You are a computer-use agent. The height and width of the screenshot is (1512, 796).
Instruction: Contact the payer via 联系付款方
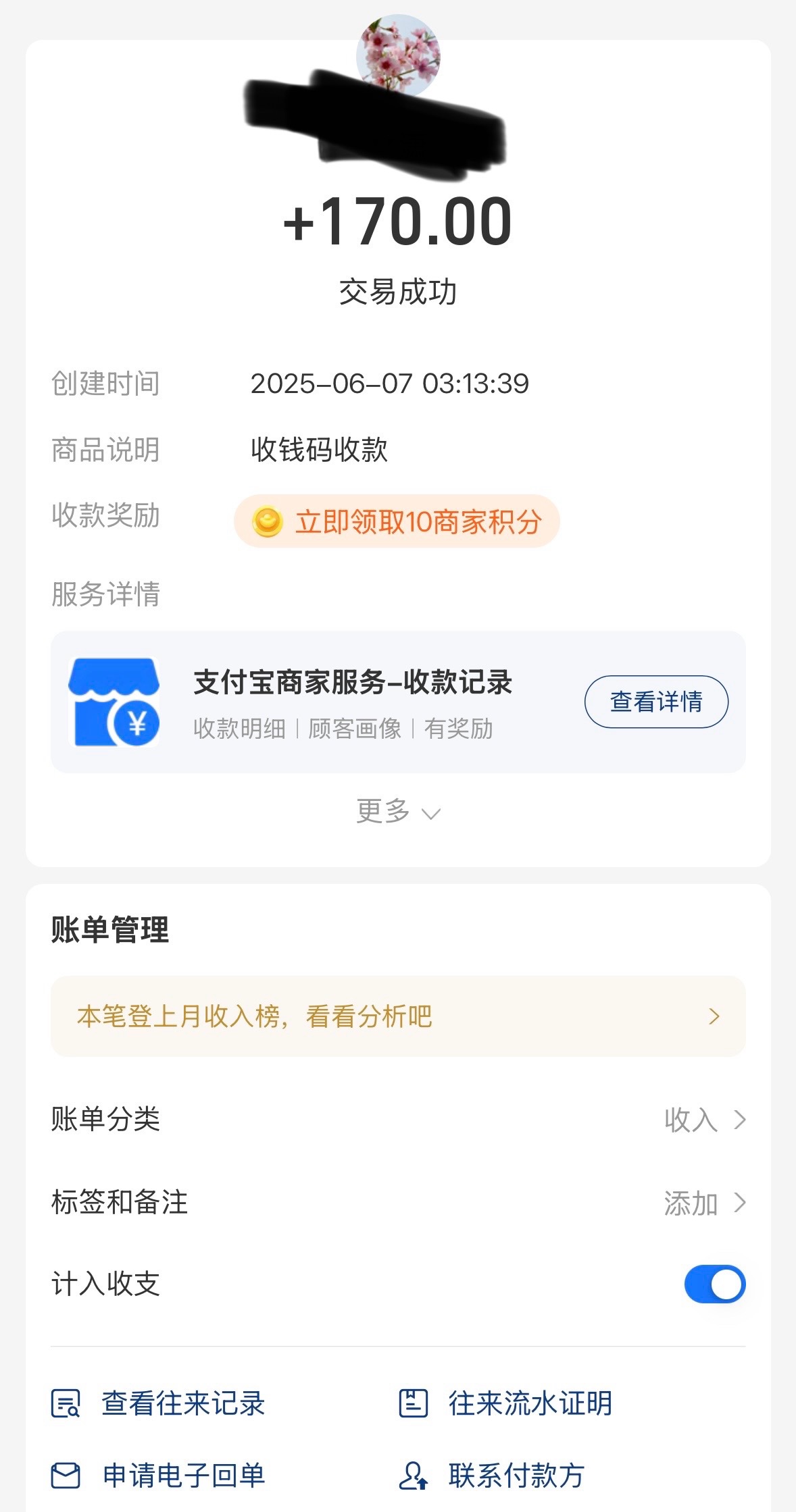(492, 1476)
